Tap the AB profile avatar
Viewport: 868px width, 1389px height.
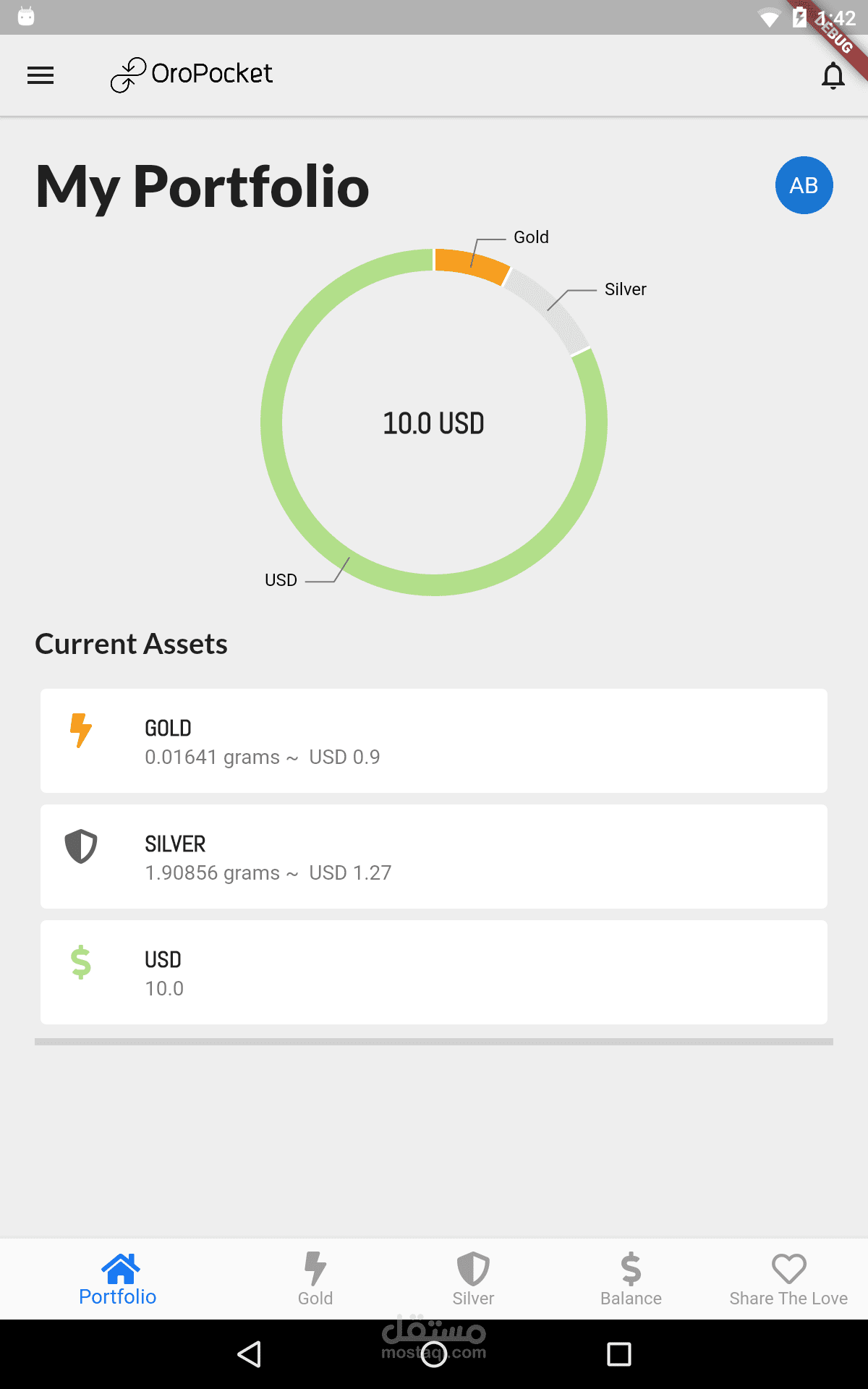[x=804, y=185]
